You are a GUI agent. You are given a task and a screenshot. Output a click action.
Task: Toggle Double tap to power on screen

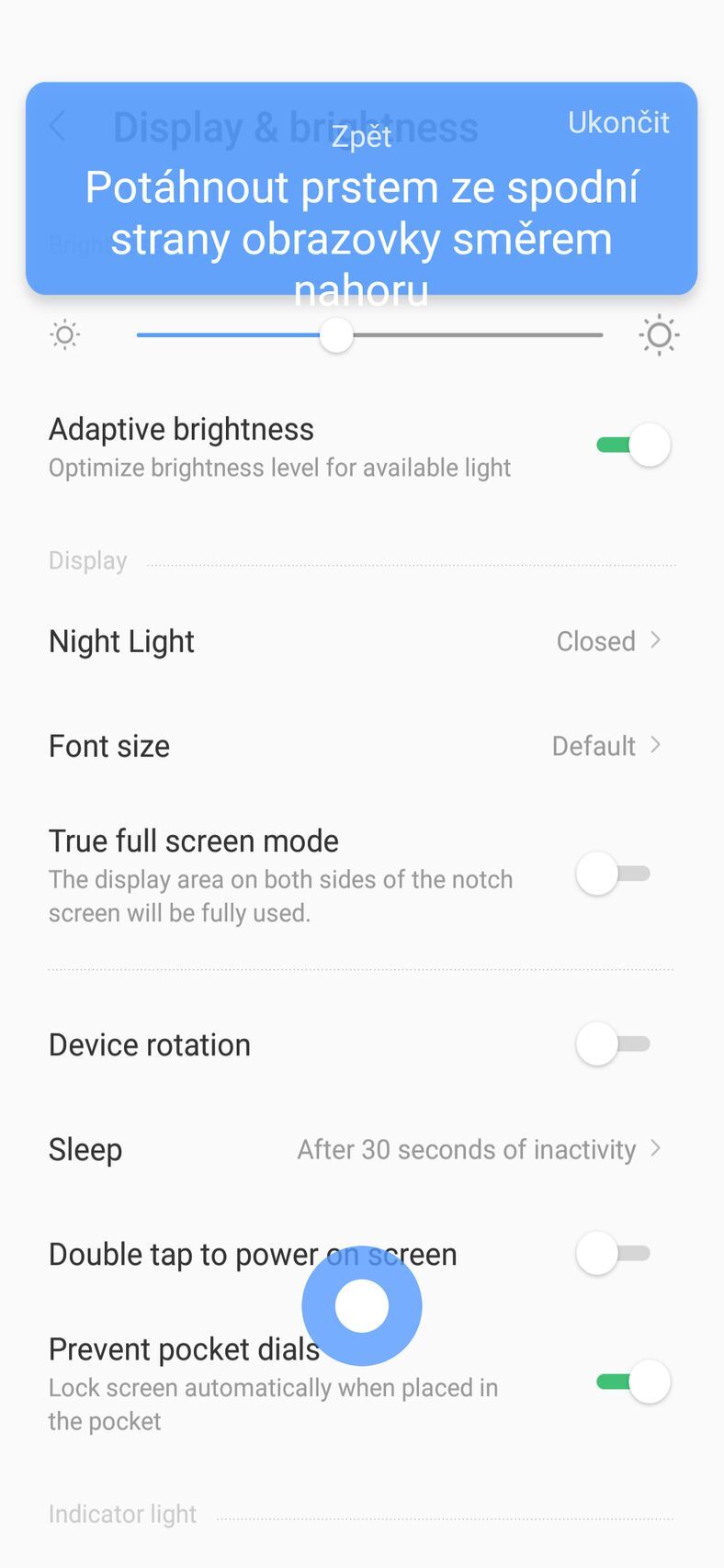pos(614,1253)
